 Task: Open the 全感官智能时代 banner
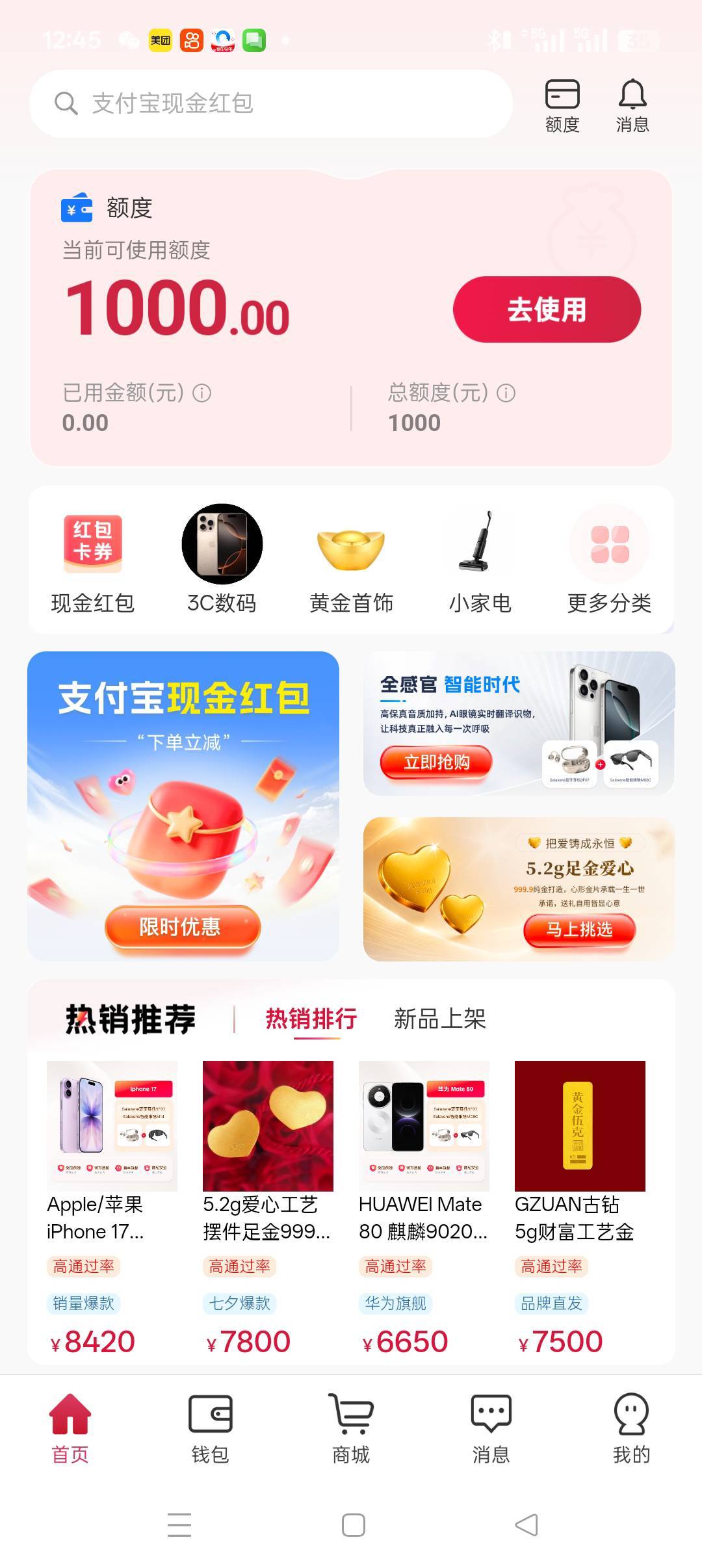[x=519, y=723]
